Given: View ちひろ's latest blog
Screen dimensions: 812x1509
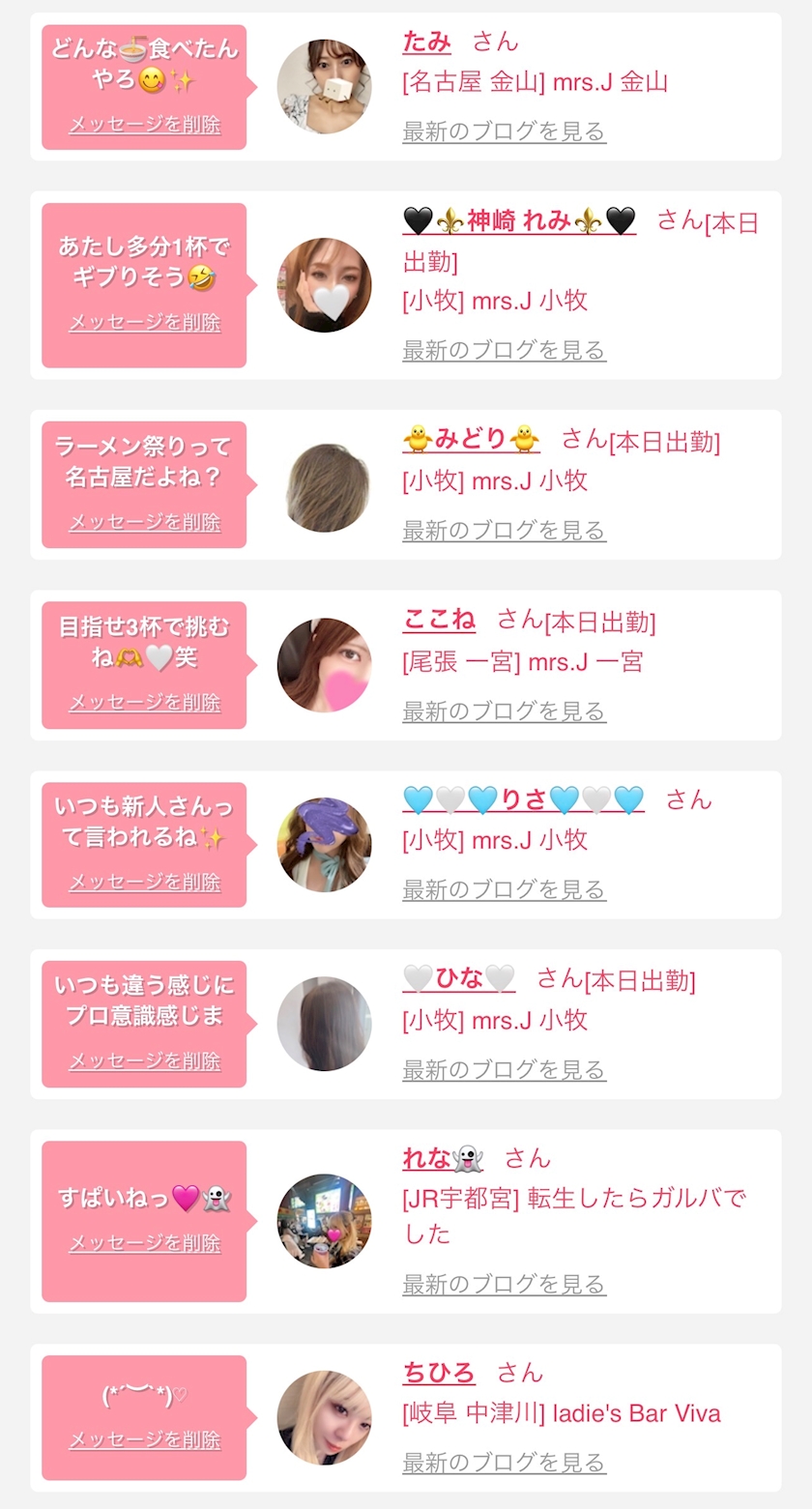Looking at the screenshot, I should 504,1463.
